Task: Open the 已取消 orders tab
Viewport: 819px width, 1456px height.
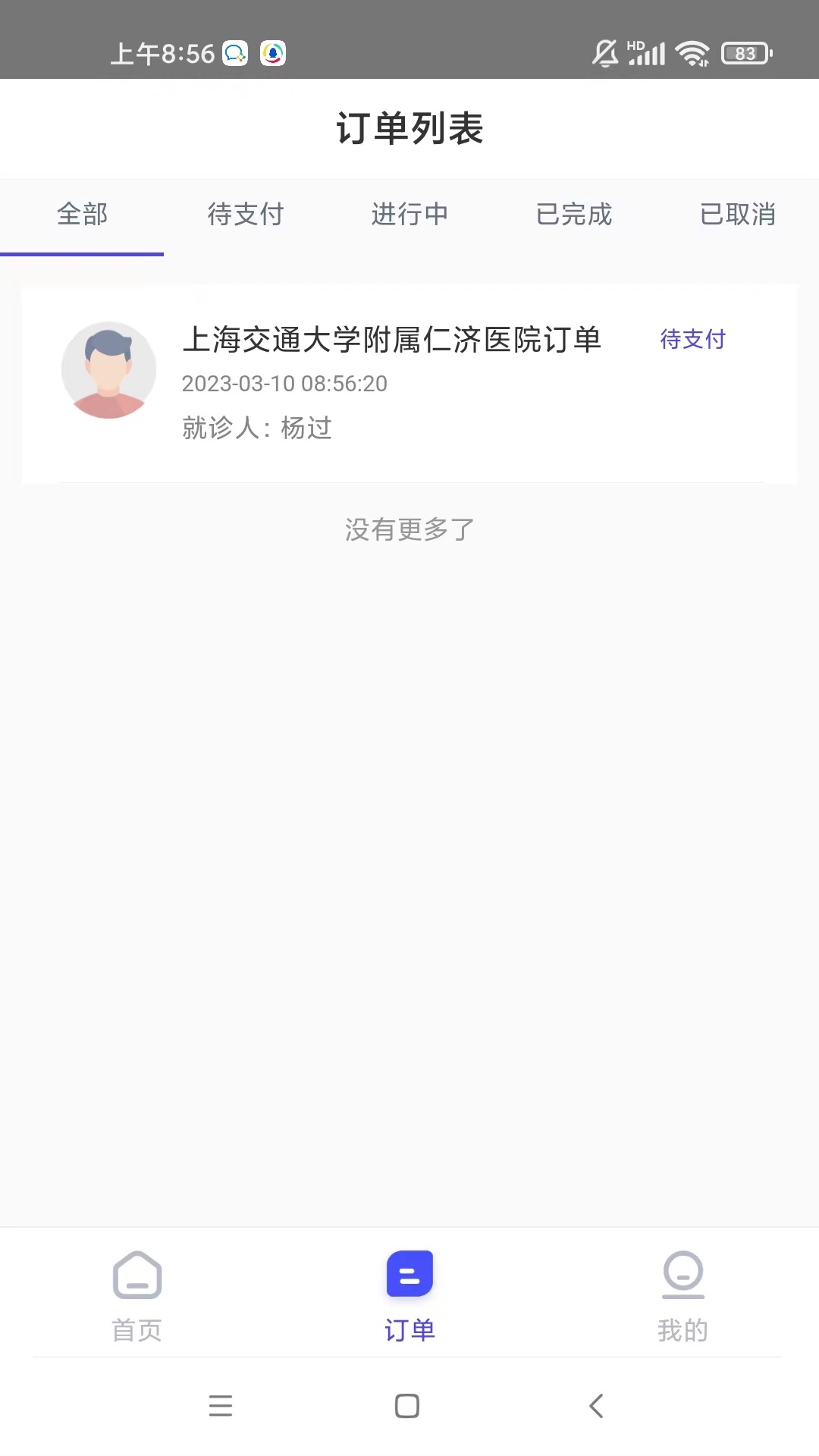Action: coord(736,215)
